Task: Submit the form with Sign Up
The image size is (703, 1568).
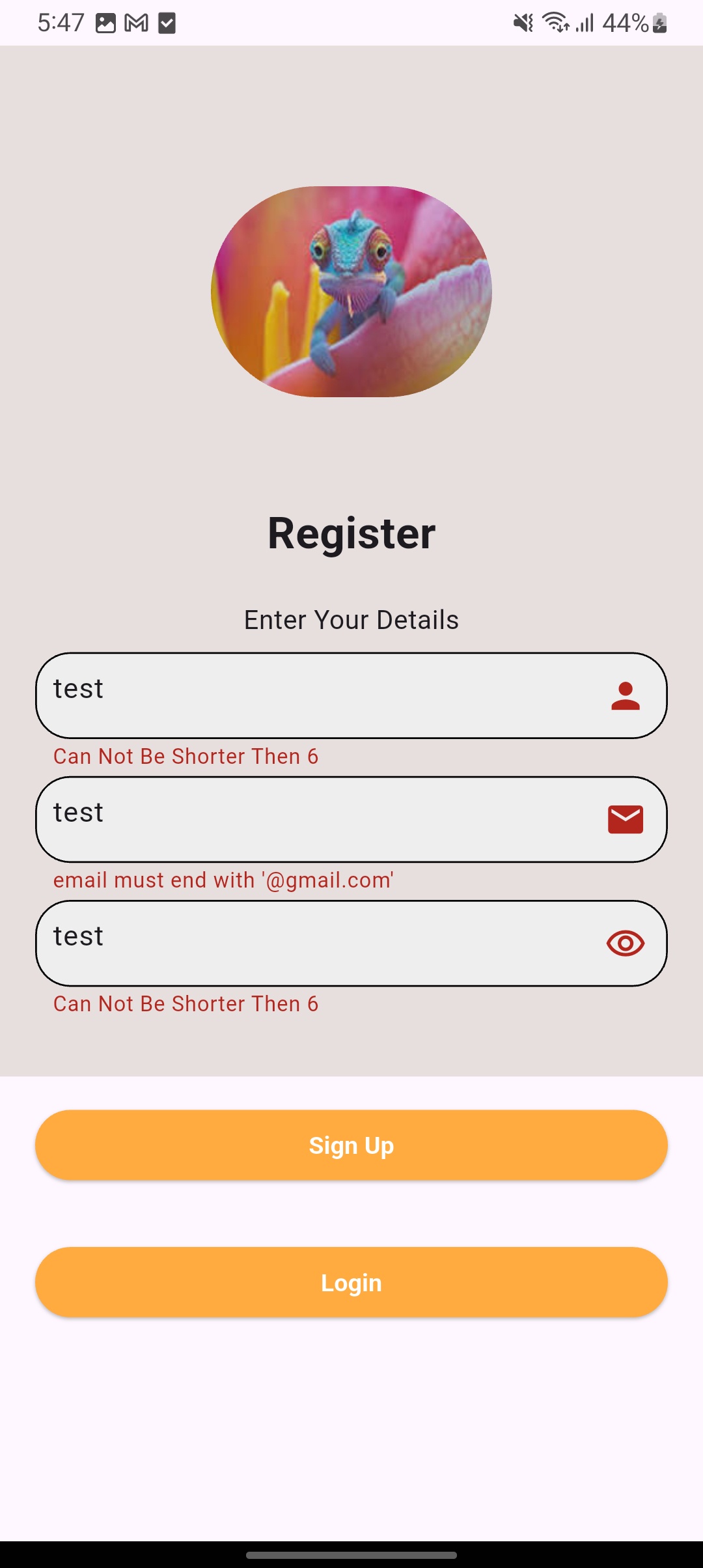Action: tap(351, 1145)
